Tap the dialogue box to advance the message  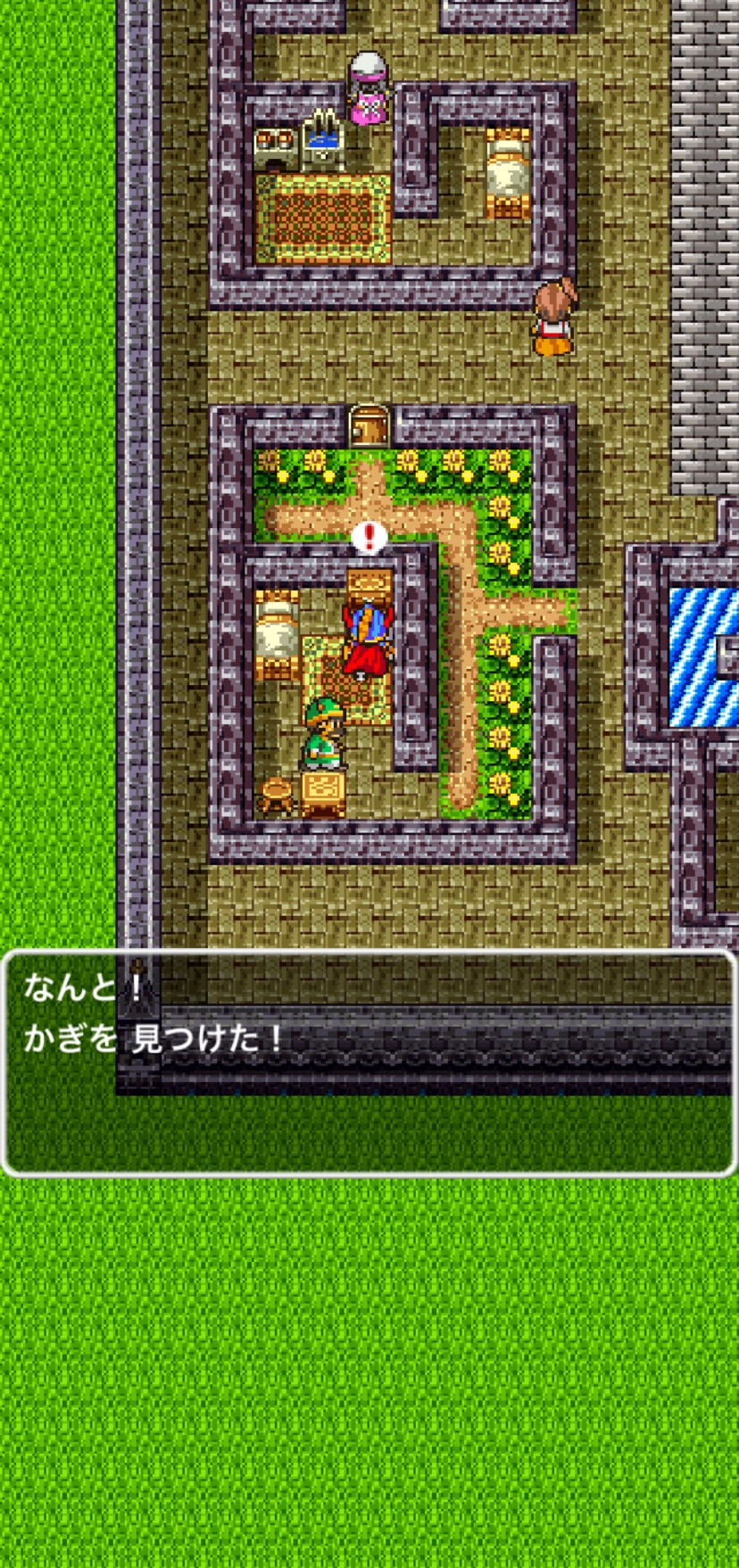point(369,1063)
